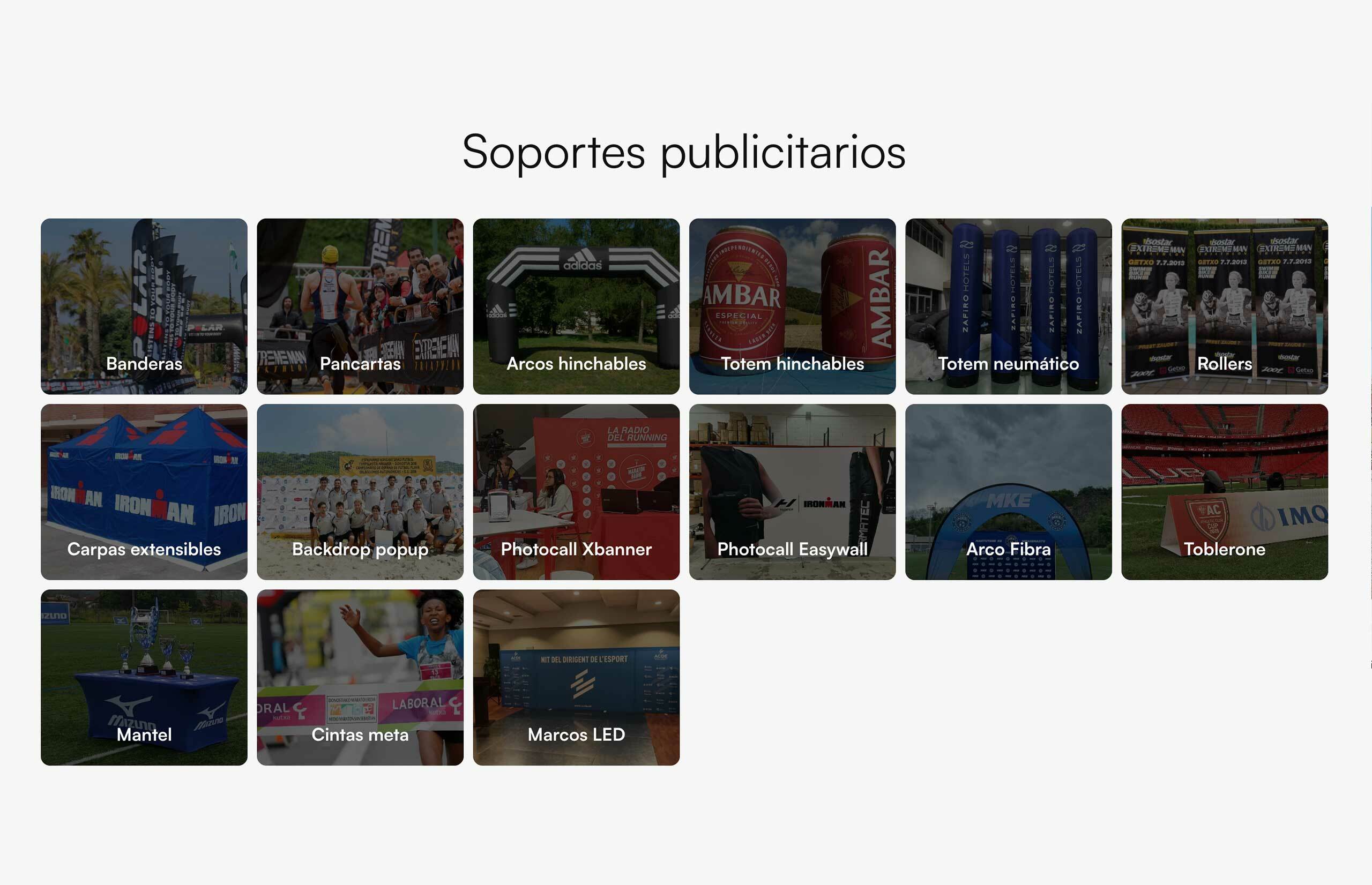
Task: View the Arcos hinchables products
Action: click(x=576, y=306)
